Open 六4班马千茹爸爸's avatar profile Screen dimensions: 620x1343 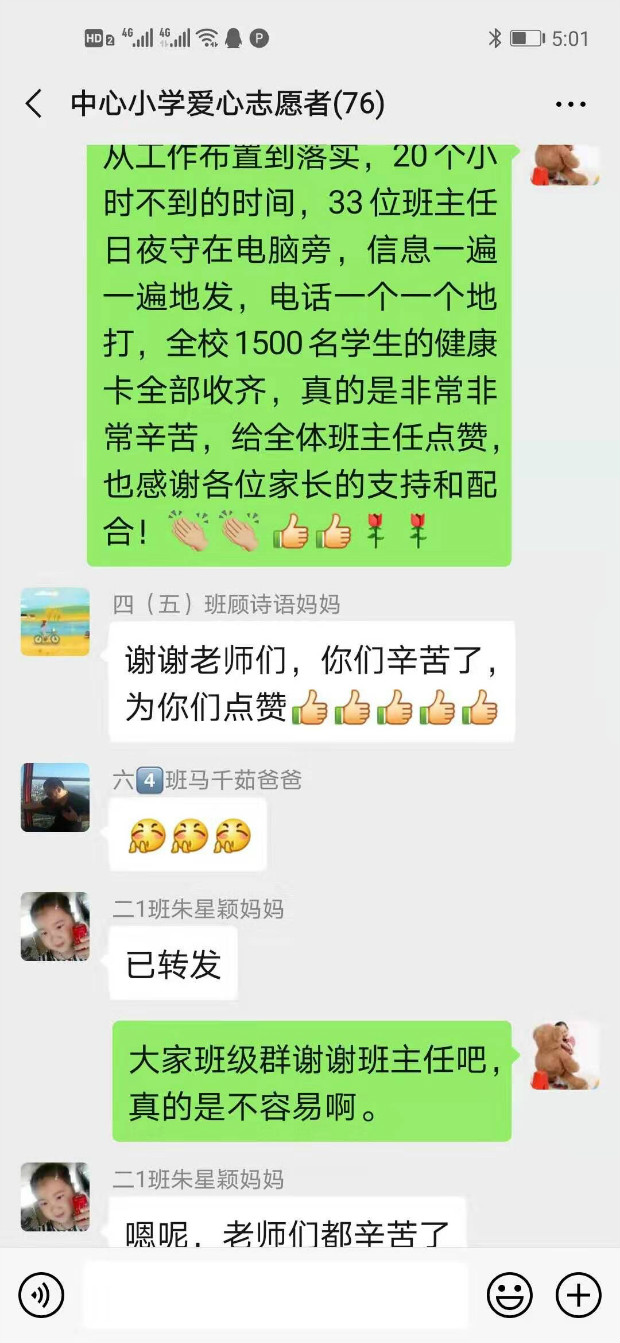click(x=55, y=798)
